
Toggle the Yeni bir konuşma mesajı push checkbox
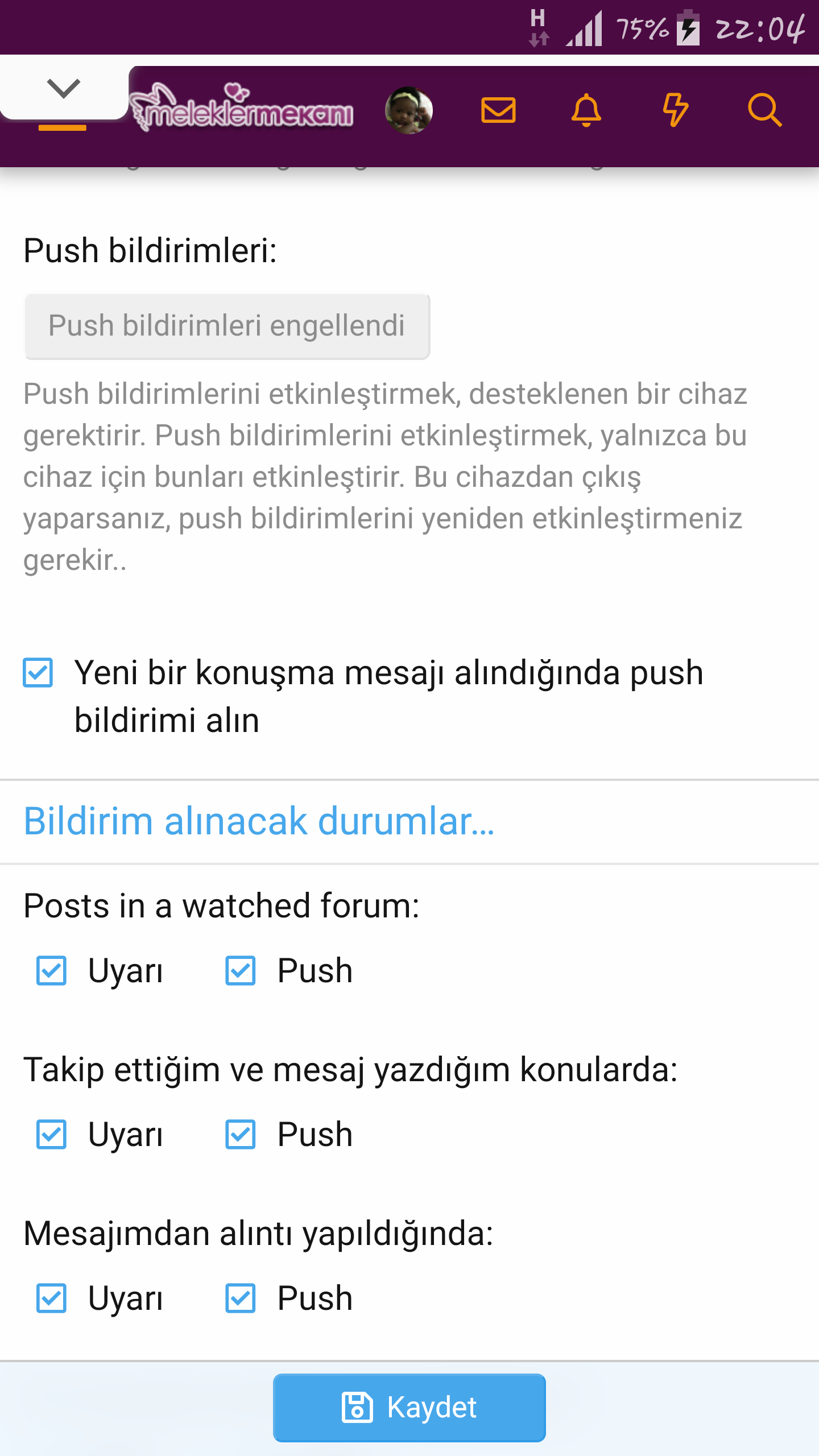tap(38, 673)
